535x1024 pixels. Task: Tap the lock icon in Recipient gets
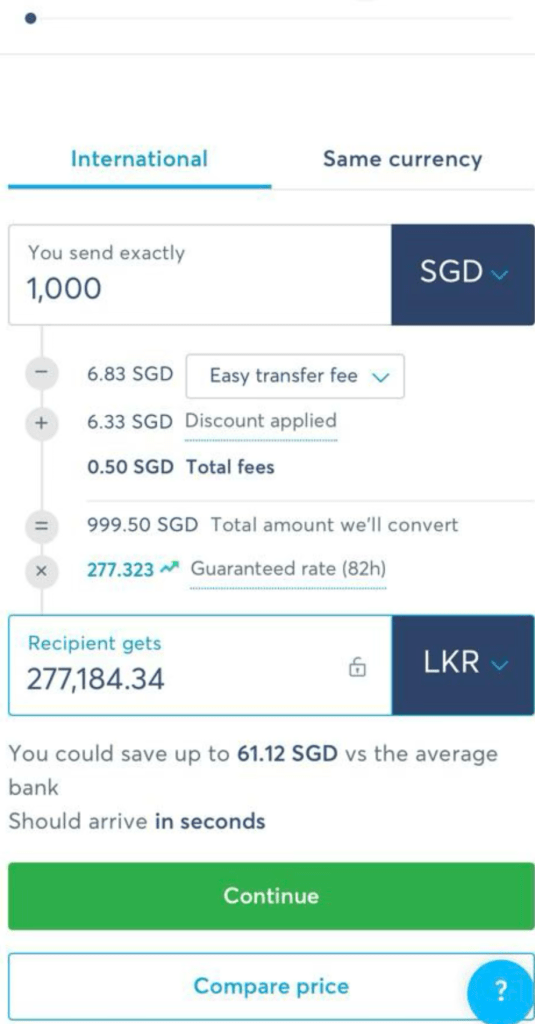tap(357, 667)
